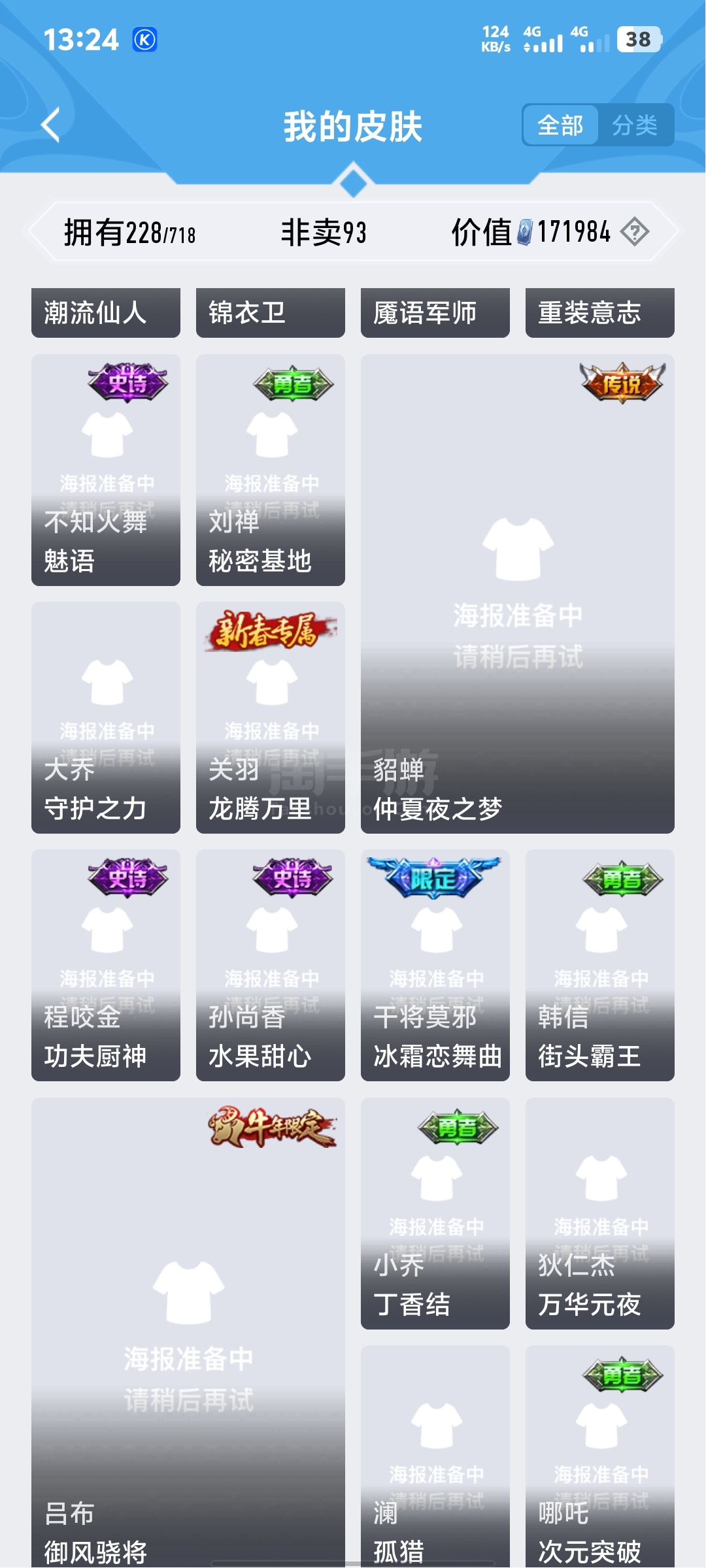Tap the question mark icon beside 价值
The height and width of the screenshot is (1568, 706).
click(634, 231)
